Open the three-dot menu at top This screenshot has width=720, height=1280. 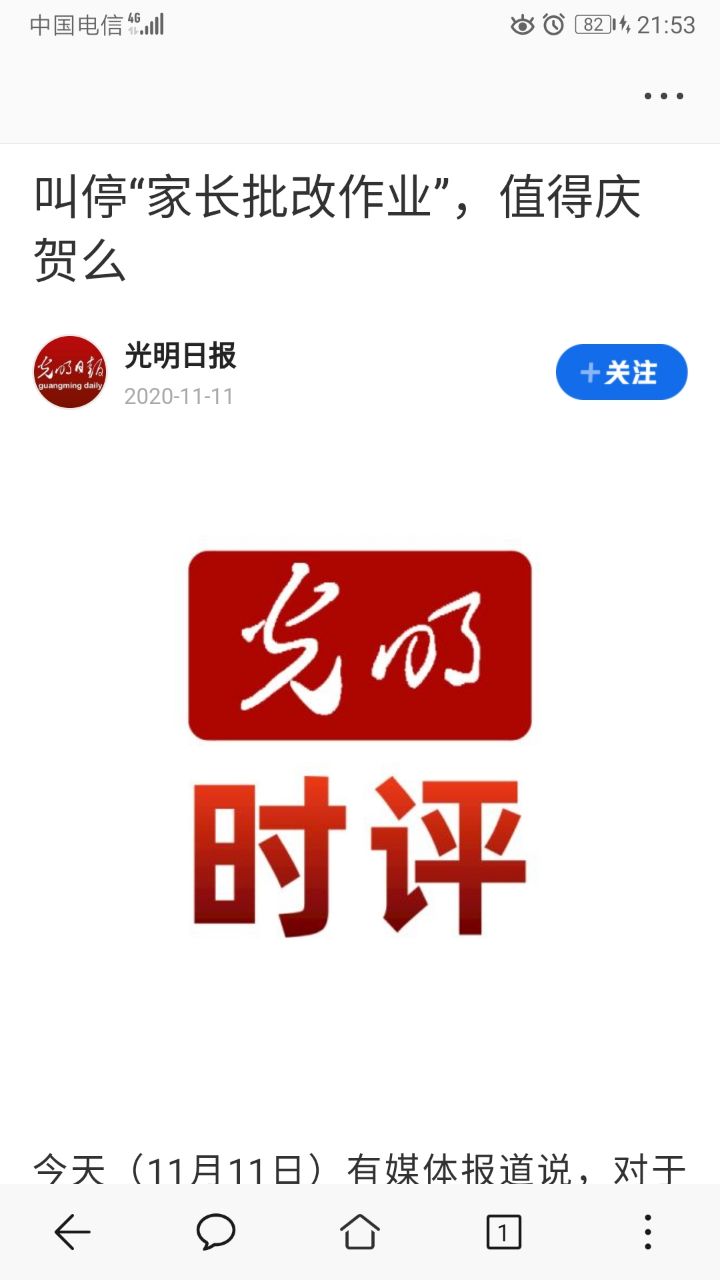(664, 97)
